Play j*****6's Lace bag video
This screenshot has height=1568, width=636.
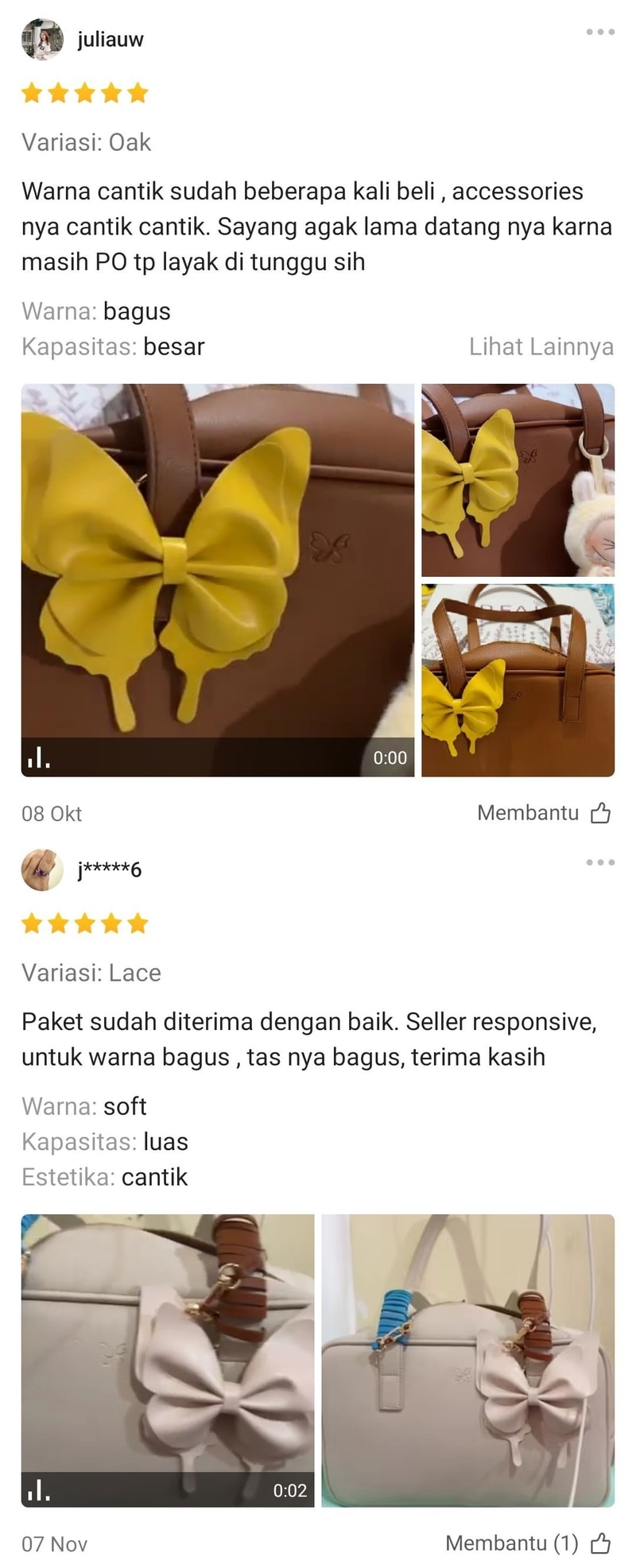pyautogui.click(x=168, y=1360)
